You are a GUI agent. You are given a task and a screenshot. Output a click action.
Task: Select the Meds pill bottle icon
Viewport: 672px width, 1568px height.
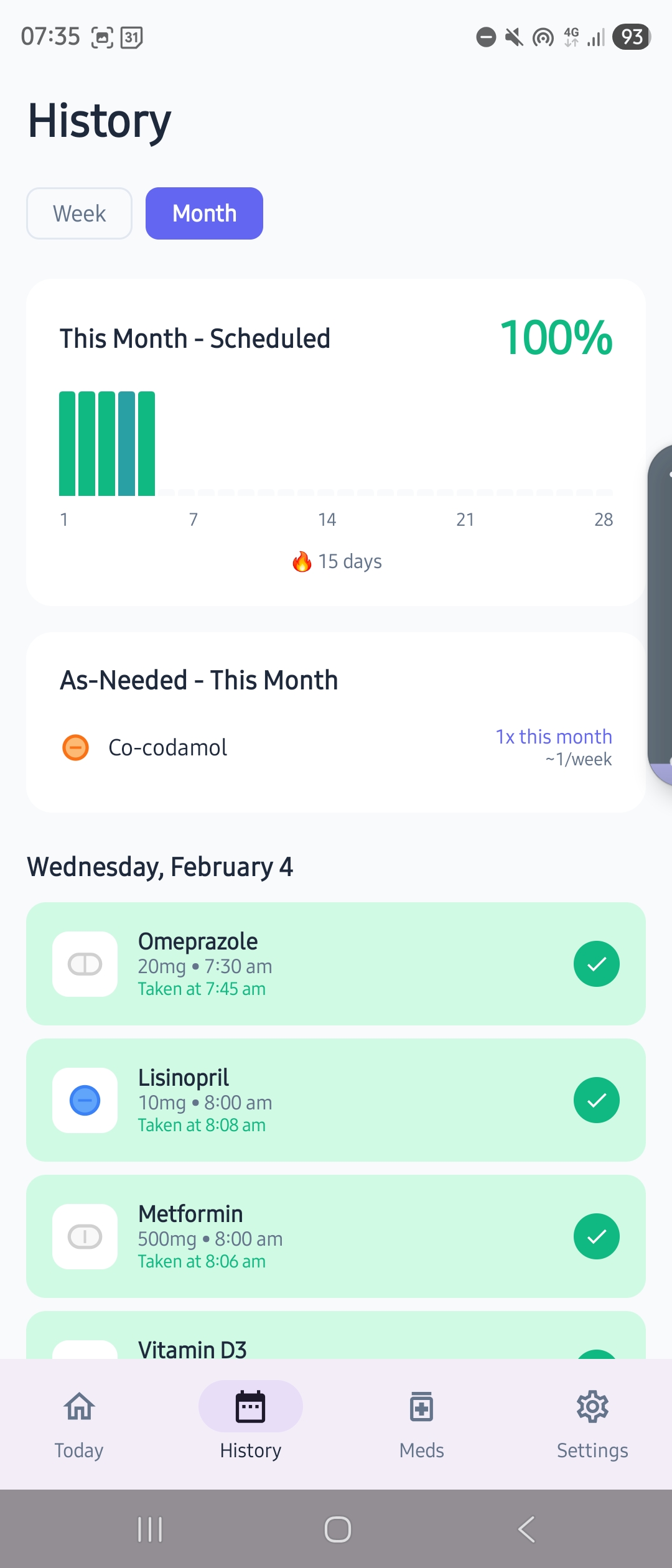[x=421, y=1406]
